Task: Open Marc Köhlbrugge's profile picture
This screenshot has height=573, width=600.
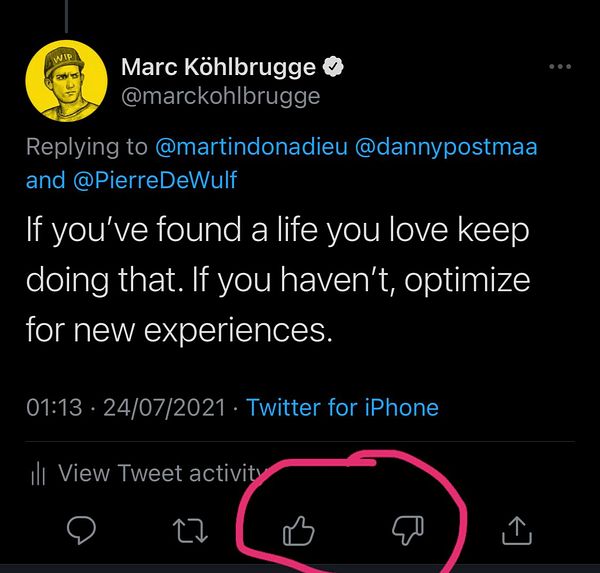Action: coord(66,81)
